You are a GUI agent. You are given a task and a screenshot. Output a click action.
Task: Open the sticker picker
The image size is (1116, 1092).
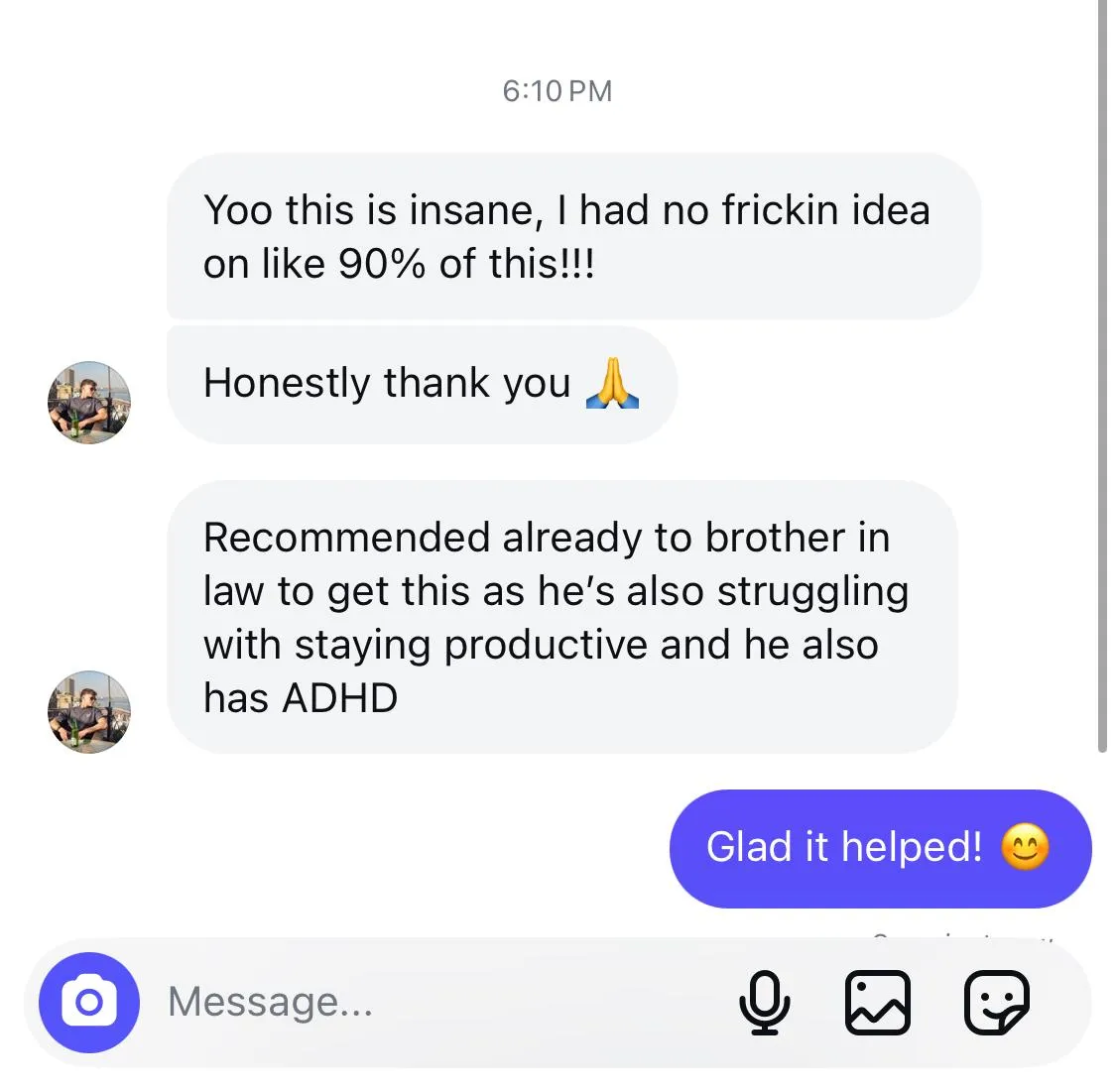(997, 1003)
